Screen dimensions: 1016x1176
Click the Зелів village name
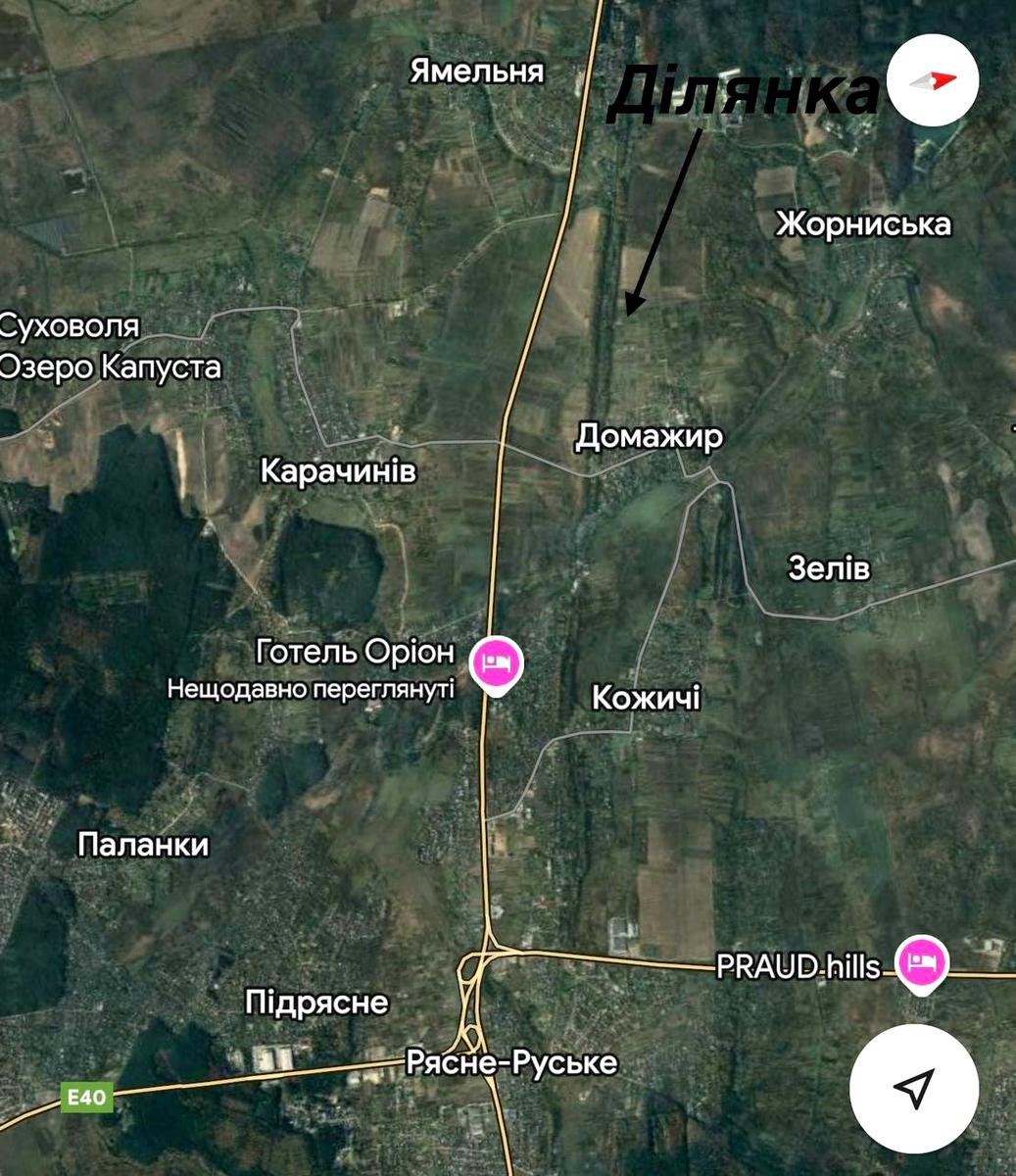coord(832,566)
